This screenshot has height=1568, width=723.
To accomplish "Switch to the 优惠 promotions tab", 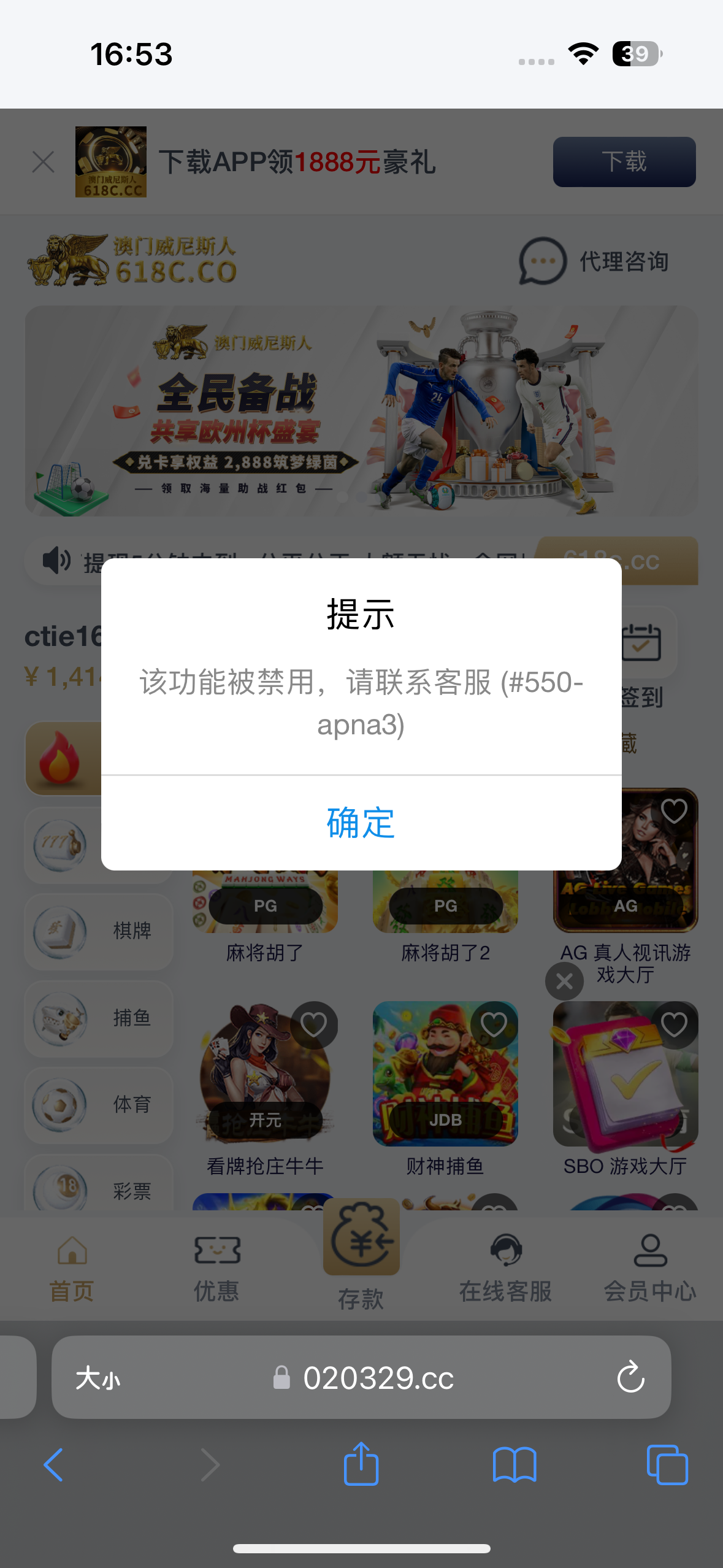I will pyautogui.click(x=216, y=1267).
